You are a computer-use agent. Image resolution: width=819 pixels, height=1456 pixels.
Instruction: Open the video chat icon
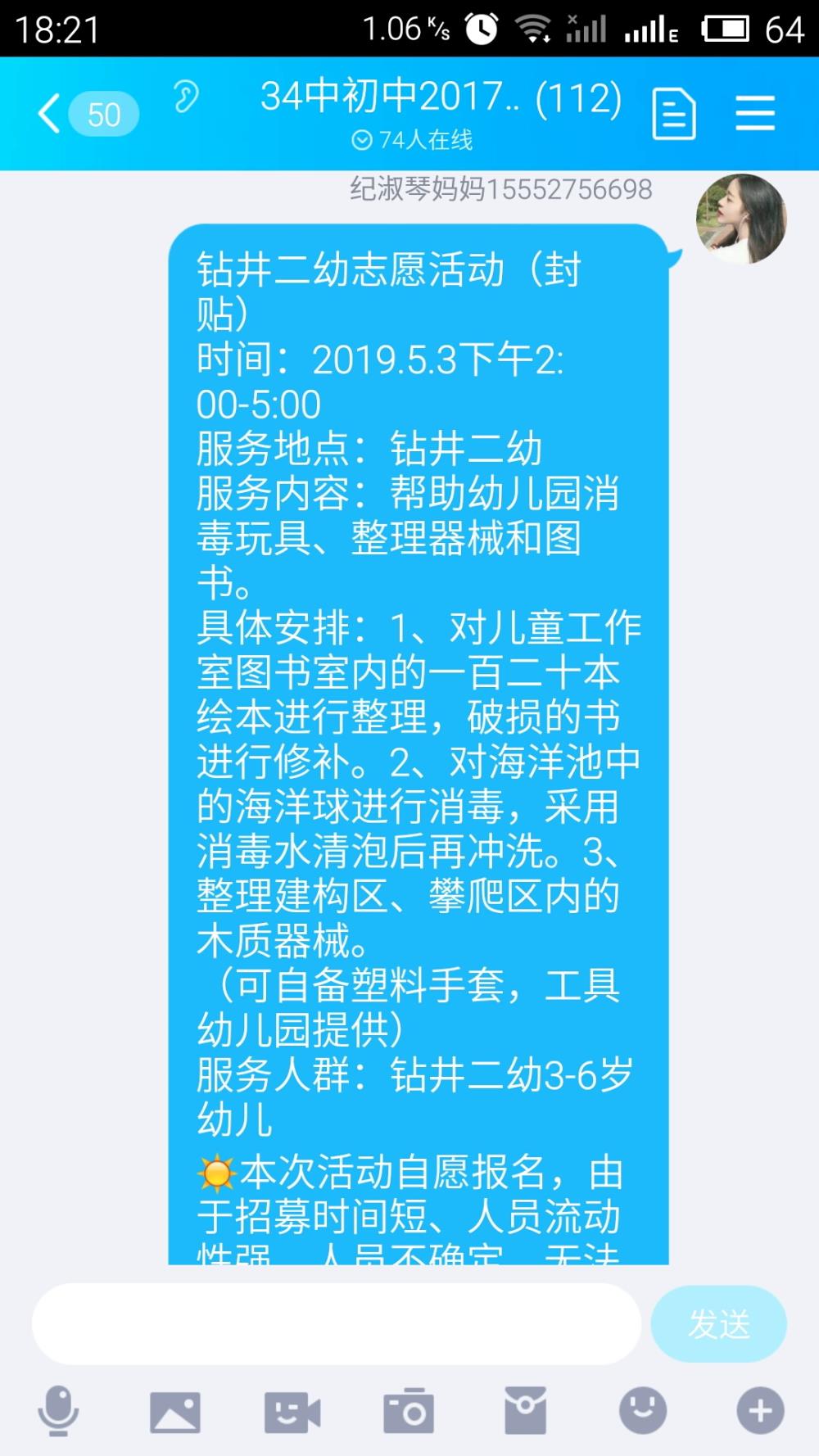point(292,1412)
